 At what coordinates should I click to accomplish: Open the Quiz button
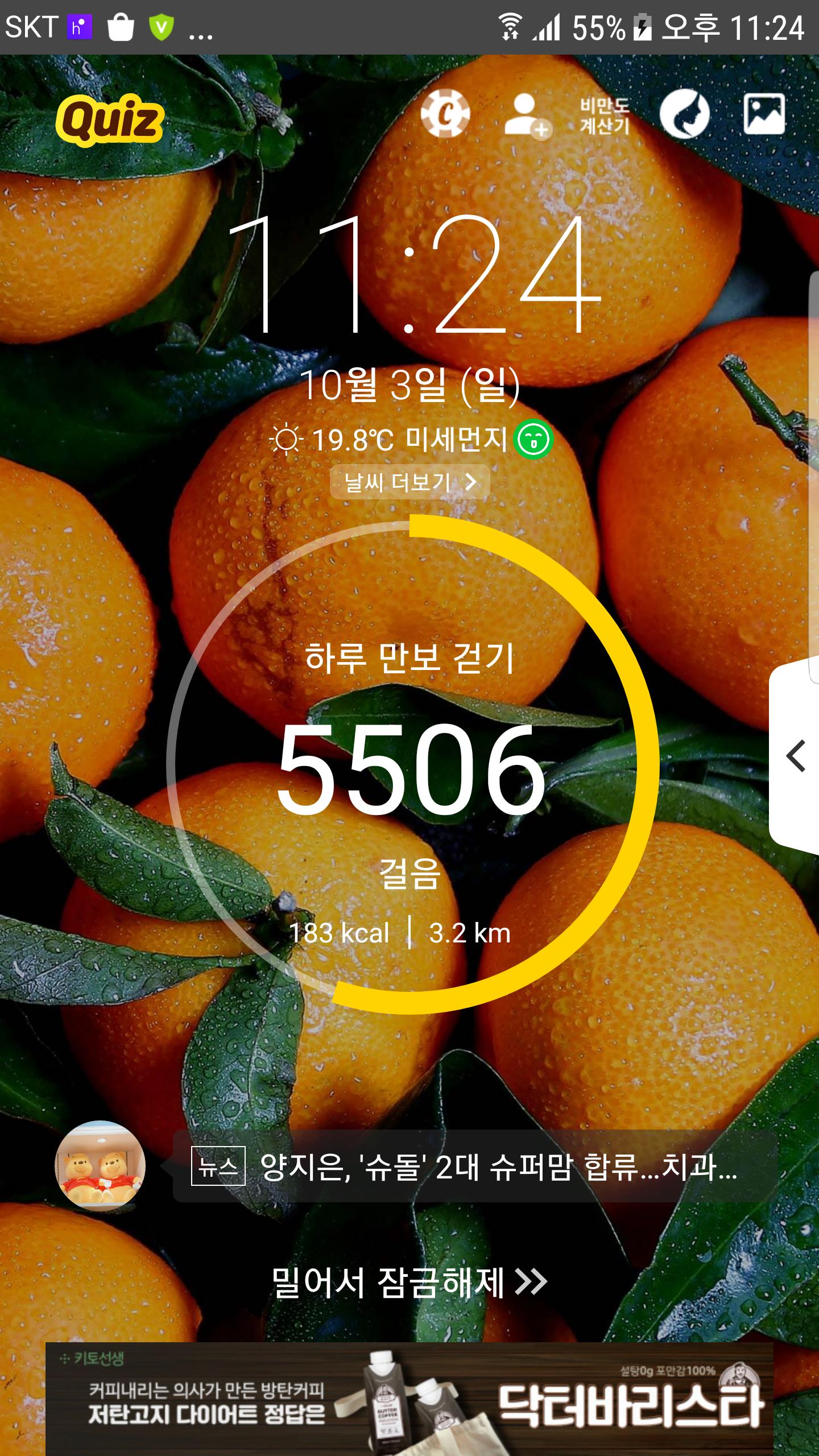click(110, 119)
